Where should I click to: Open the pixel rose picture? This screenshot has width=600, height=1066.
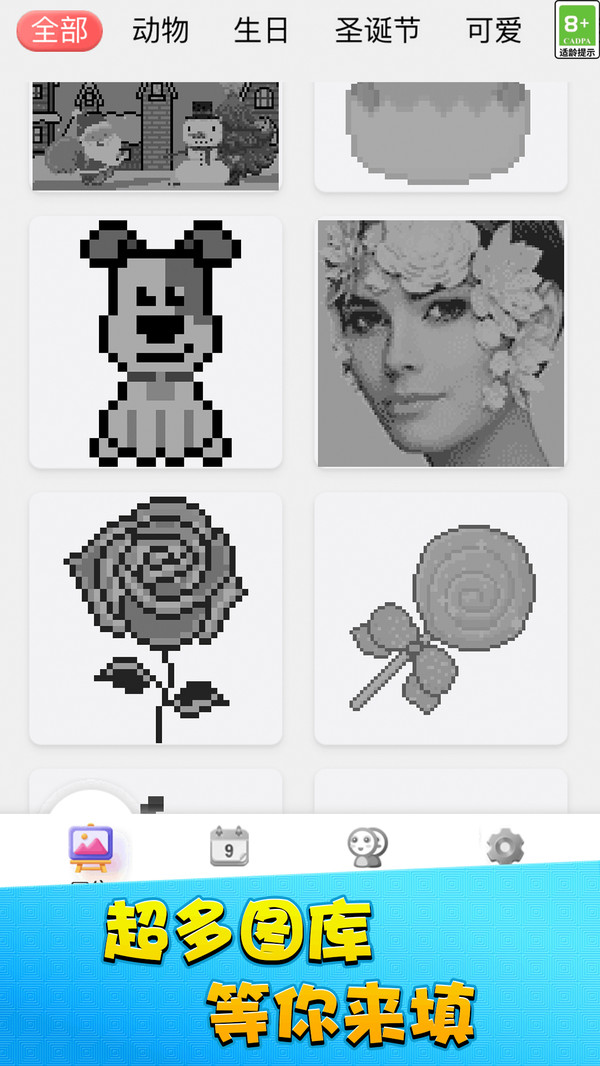pyautogui.click(x=155, y=618)
